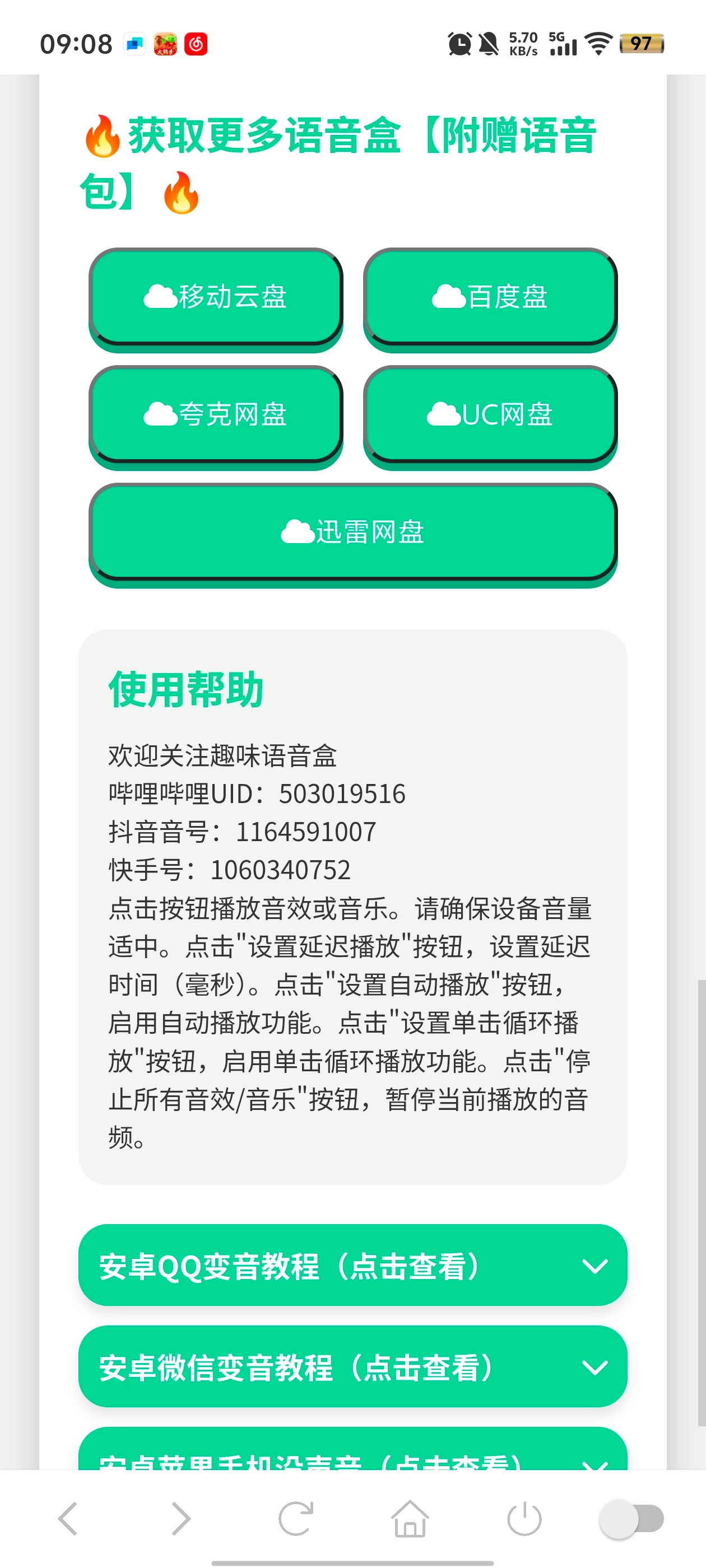Click the cloud icon on 迅雷网盘 button
This screenshot has height=1568, width=706.
click(299, 531)
